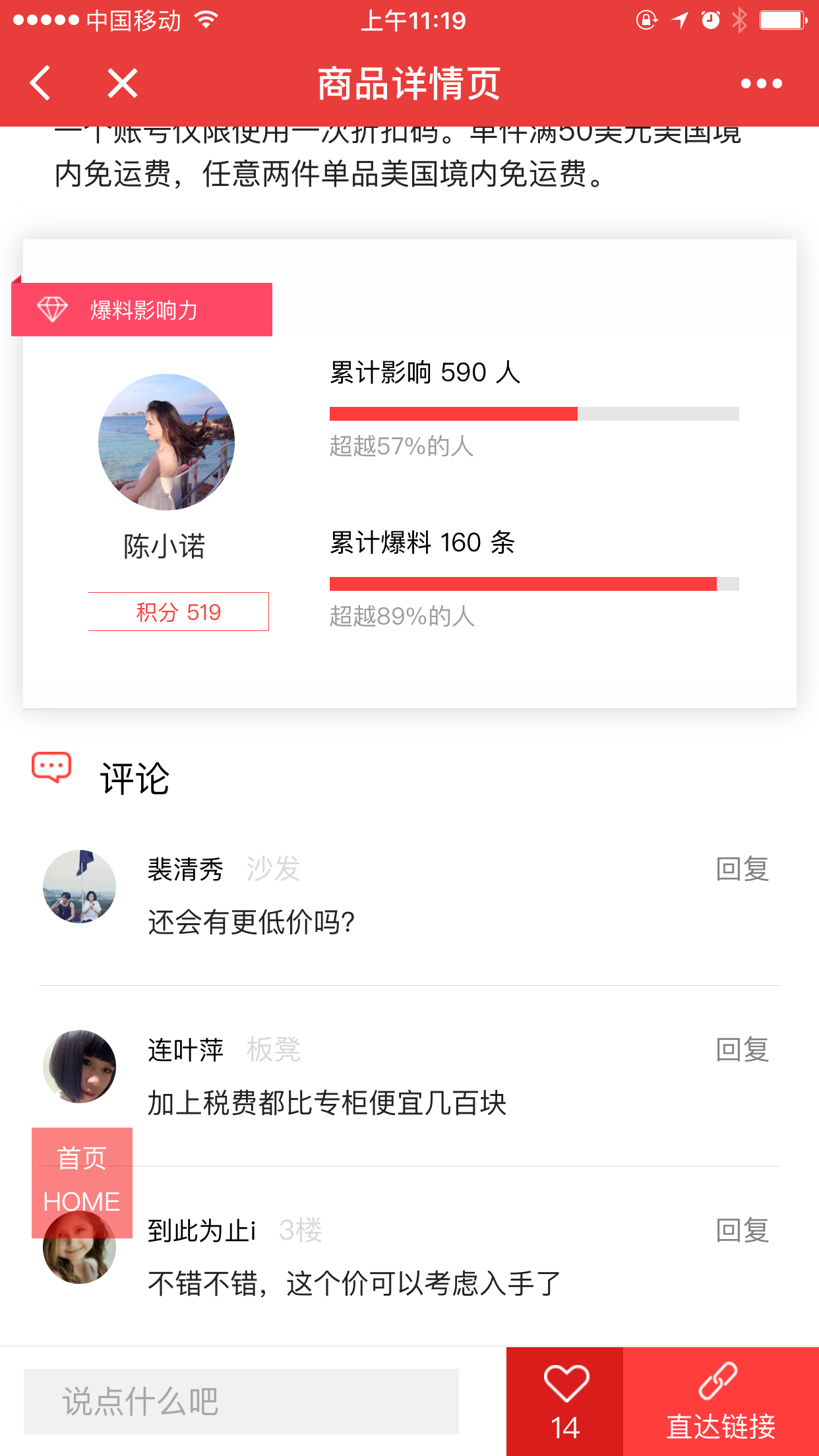
Task: Close the page with the X icon
Action: [x=123, y=83]
